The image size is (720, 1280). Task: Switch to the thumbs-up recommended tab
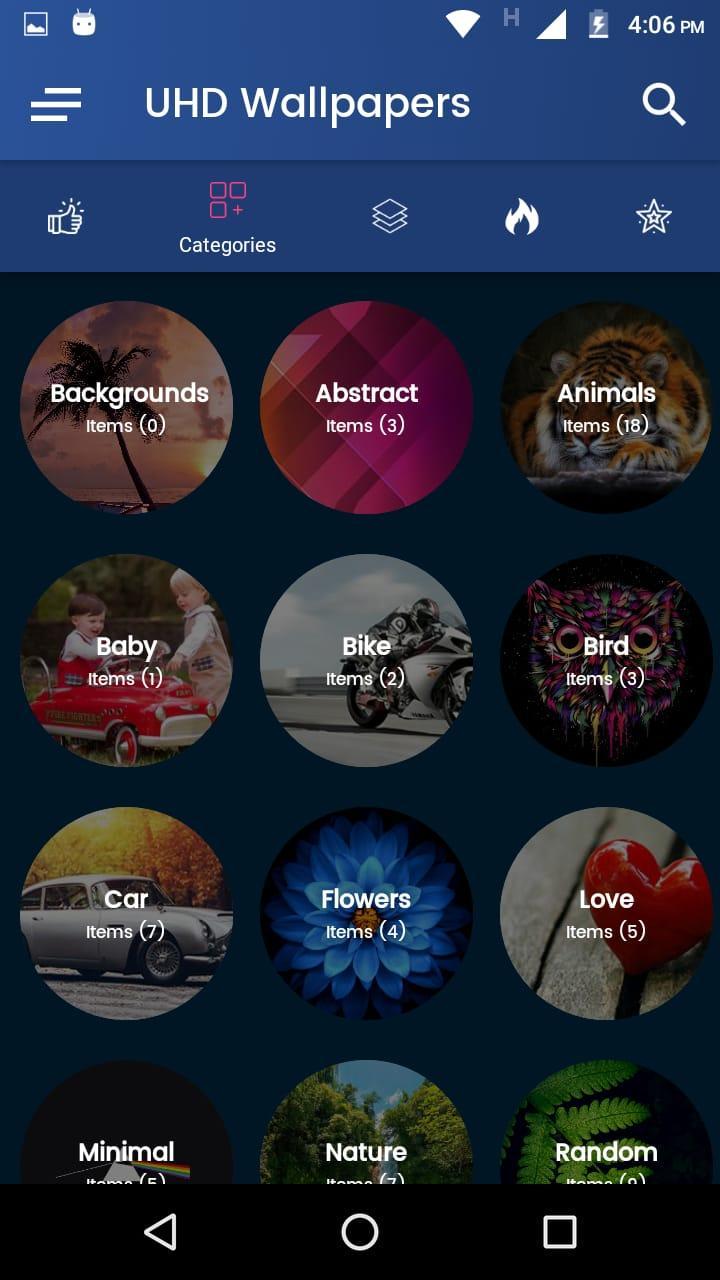66,216
